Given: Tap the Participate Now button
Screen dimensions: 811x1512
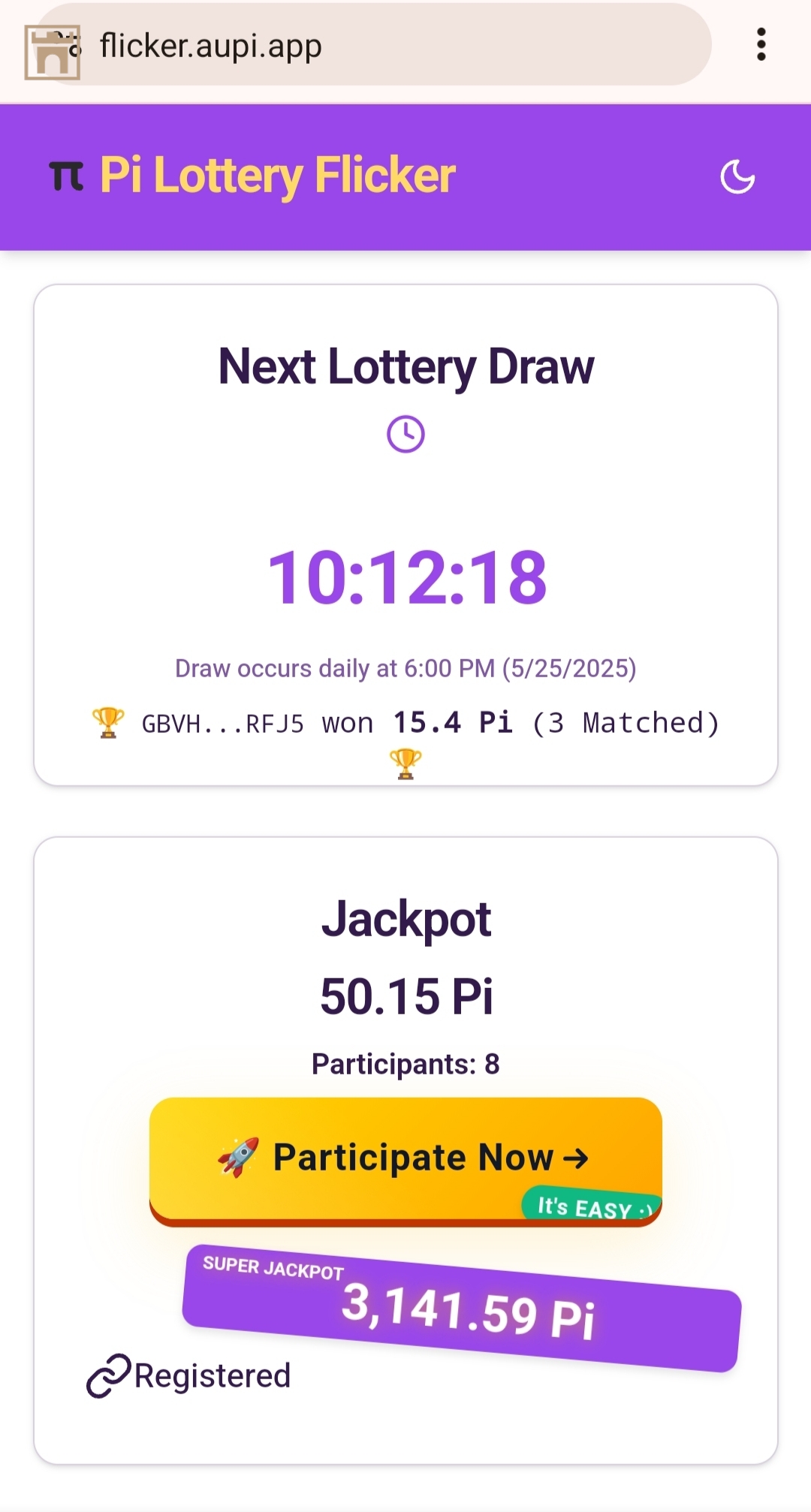Looking at the screenshot, I should coord(405,1158).
